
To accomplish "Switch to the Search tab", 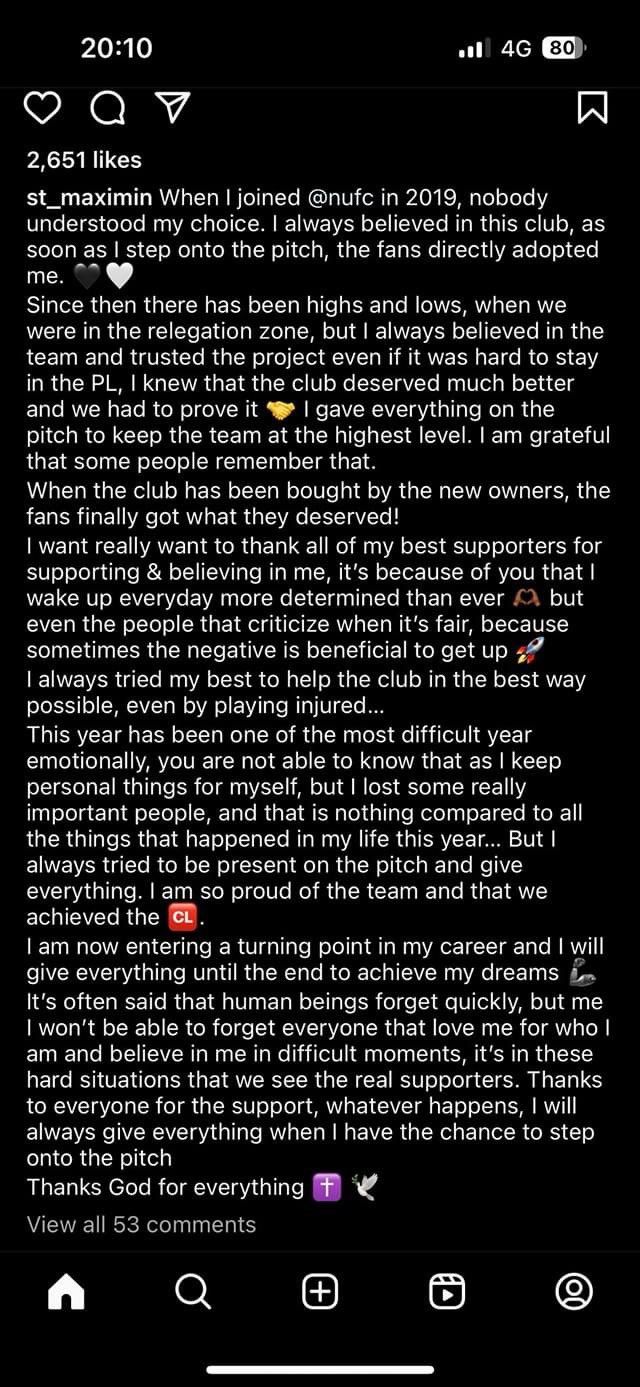I will [193, 1292].
